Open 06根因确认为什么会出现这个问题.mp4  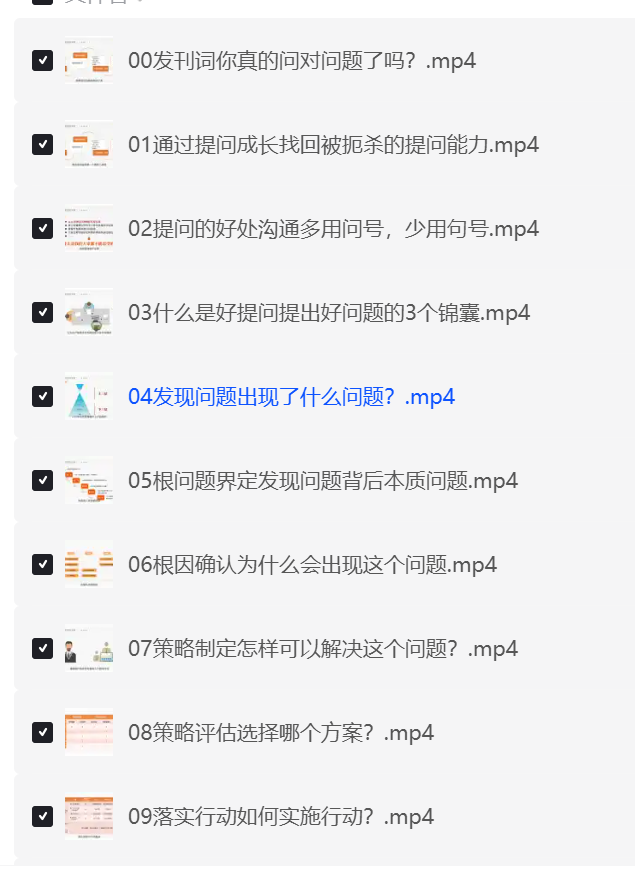click(x=312, y=565)
